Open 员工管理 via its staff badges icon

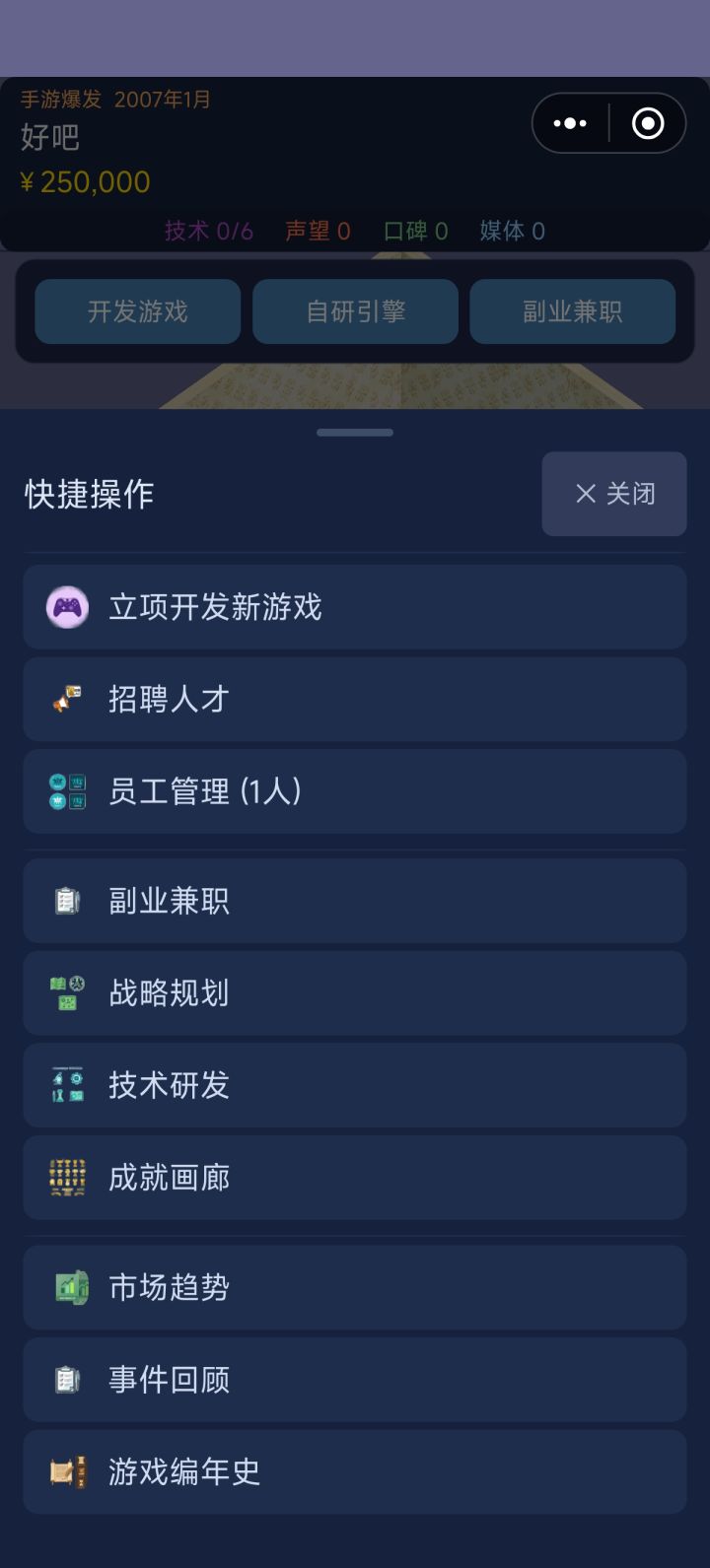[65, 790]
